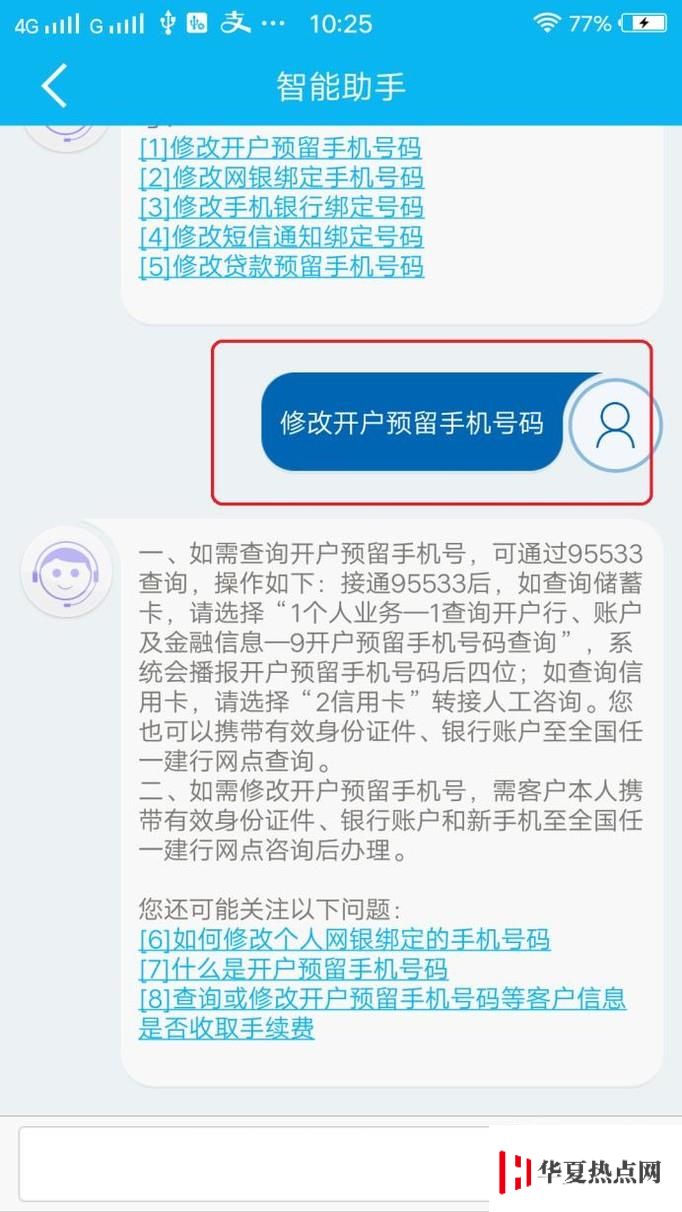The width and height of the screenshot is (682, 1212).
Task: Select link [5]修改贷款预留手机号码
Action: [x=281, y=266]
